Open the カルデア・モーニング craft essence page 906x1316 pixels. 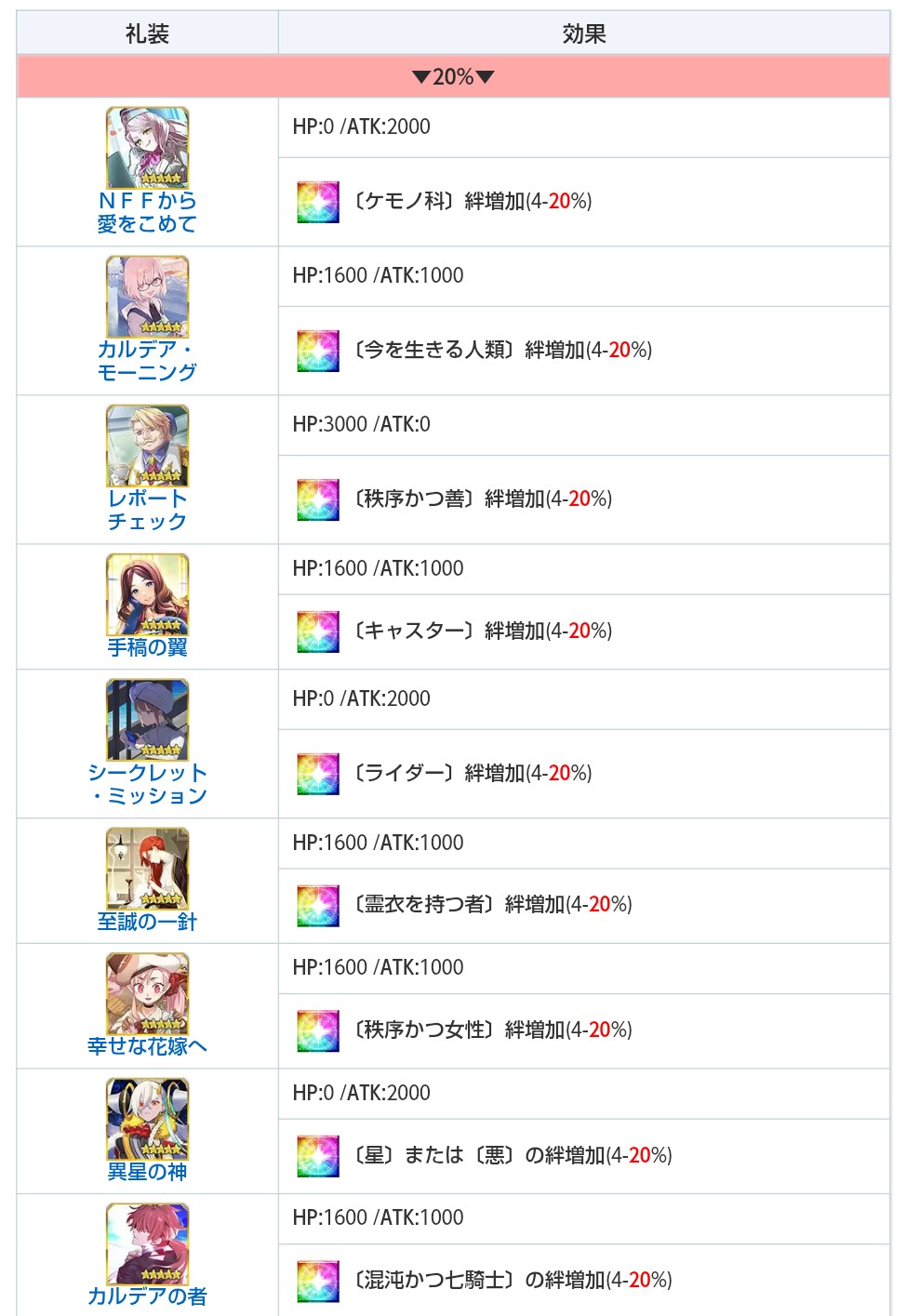147,361
